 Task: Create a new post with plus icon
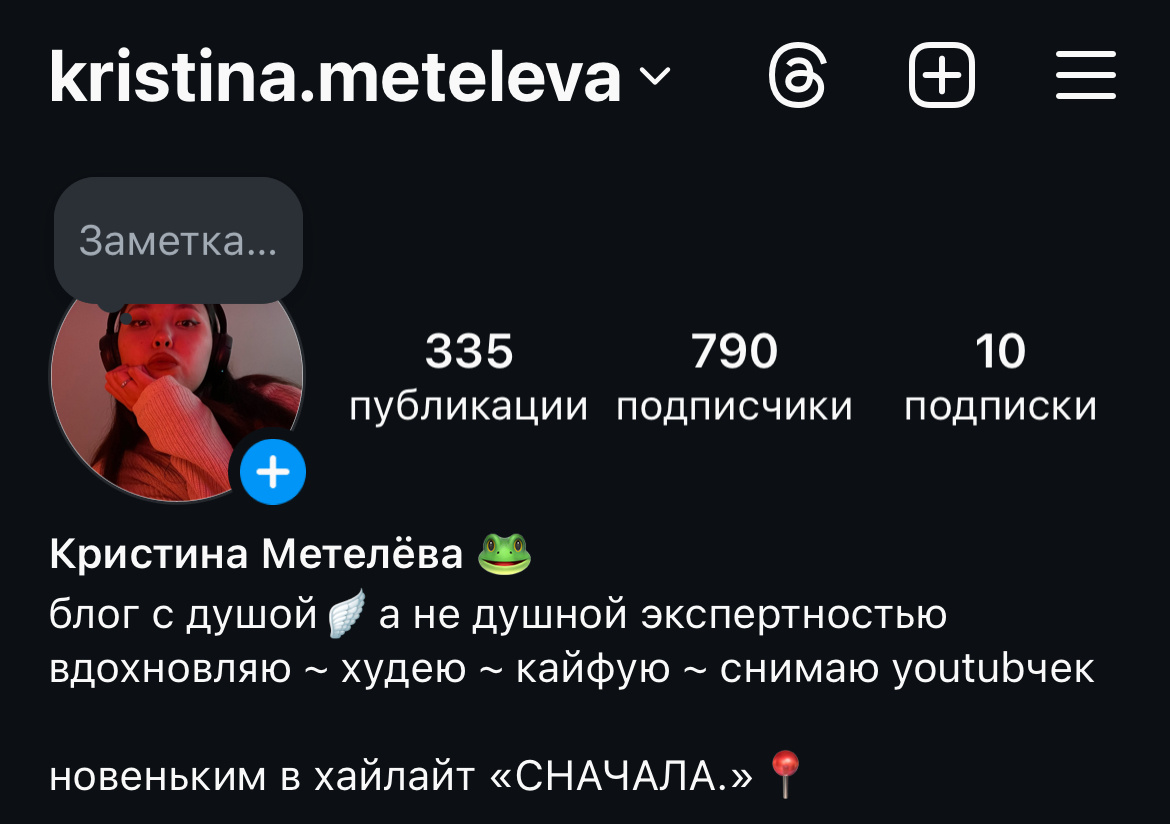[941, 76]
